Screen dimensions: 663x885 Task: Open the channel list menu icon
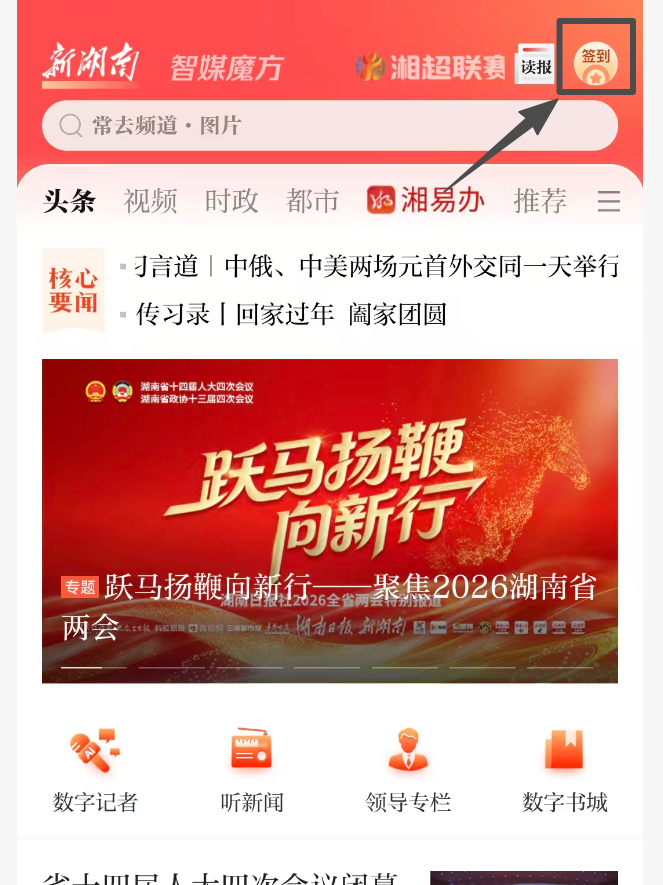point(609,202)
